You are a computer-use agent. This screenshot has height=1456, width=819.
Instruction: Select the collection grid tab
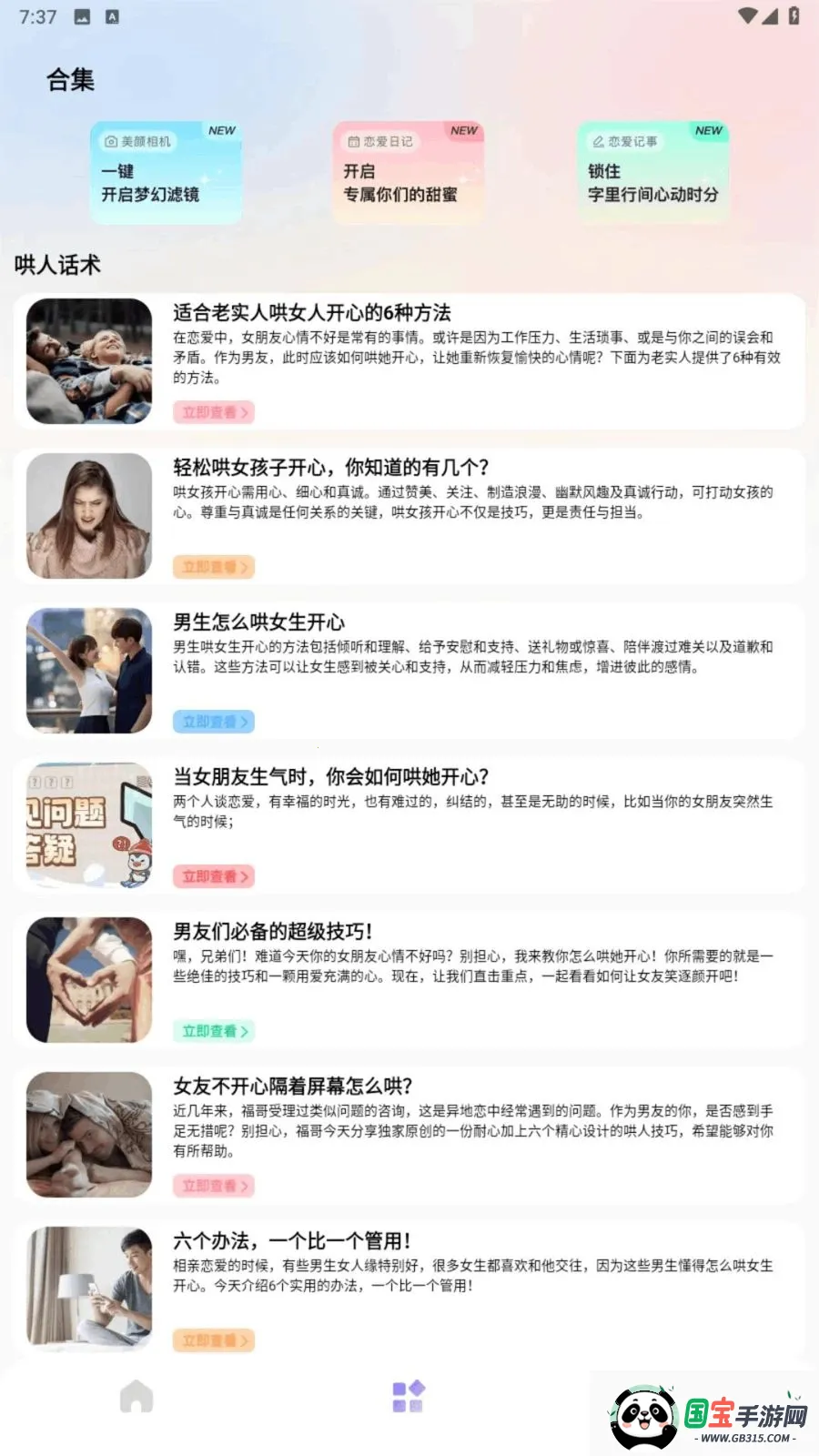pos(409,1397)
